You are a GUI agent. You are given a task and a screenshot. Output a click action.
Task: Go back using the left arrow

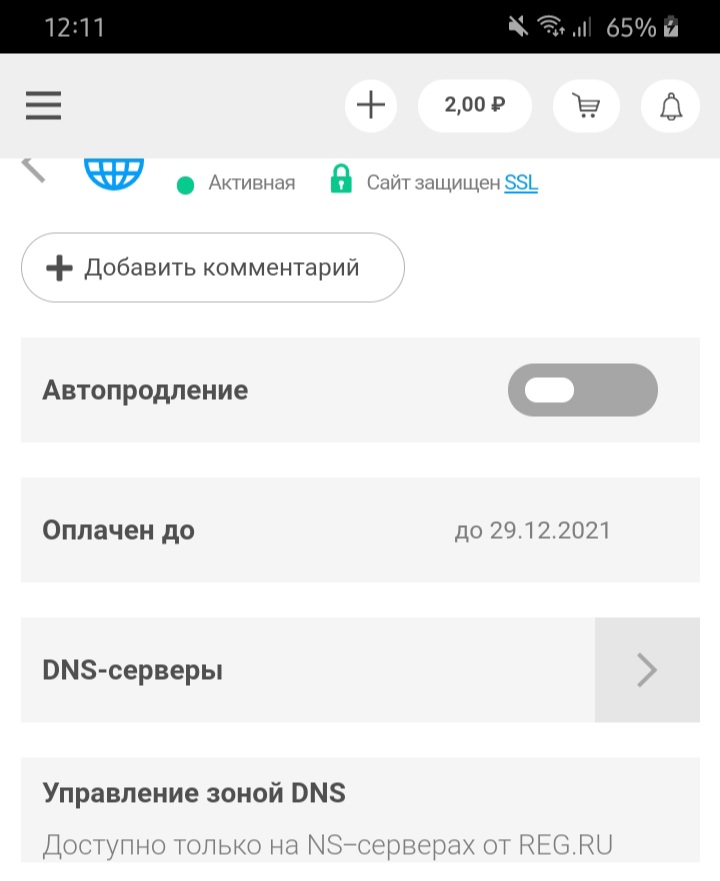tap(34, 169)
